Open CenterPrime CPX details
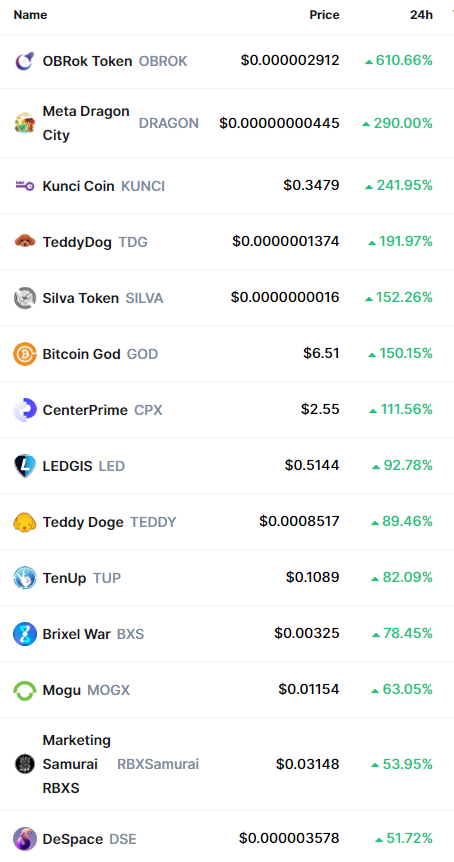 pos(227,410)
